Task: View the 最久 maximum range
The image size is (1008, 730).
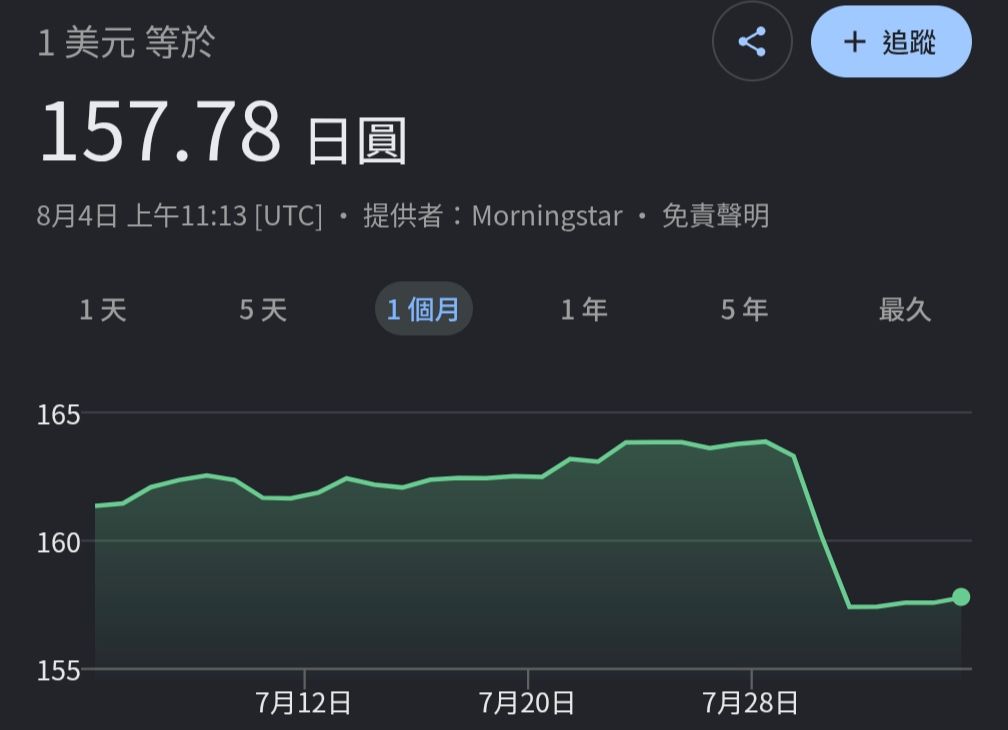Action: 904,309
